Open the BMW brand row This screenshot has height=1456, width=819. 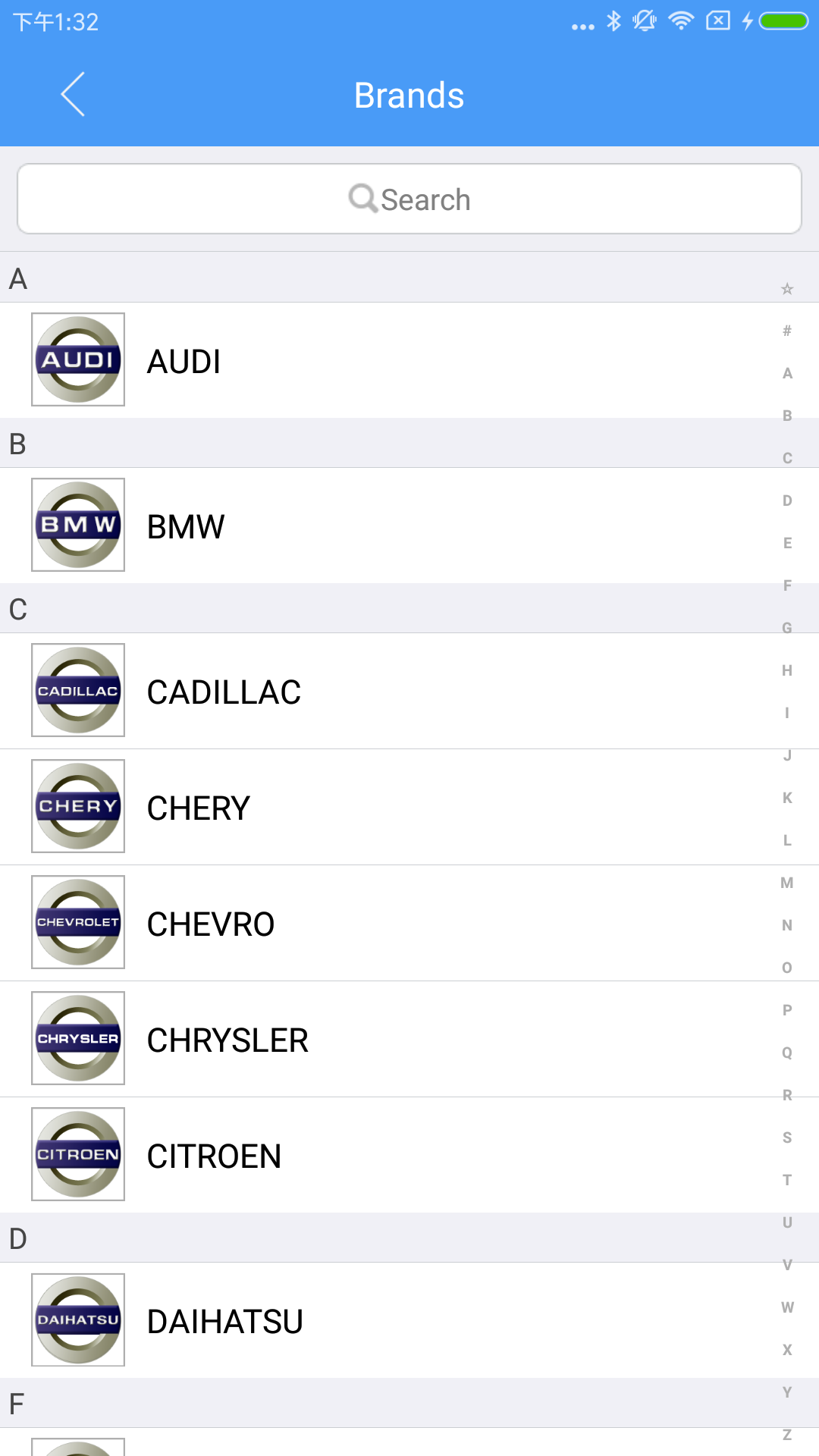[409, 526]
